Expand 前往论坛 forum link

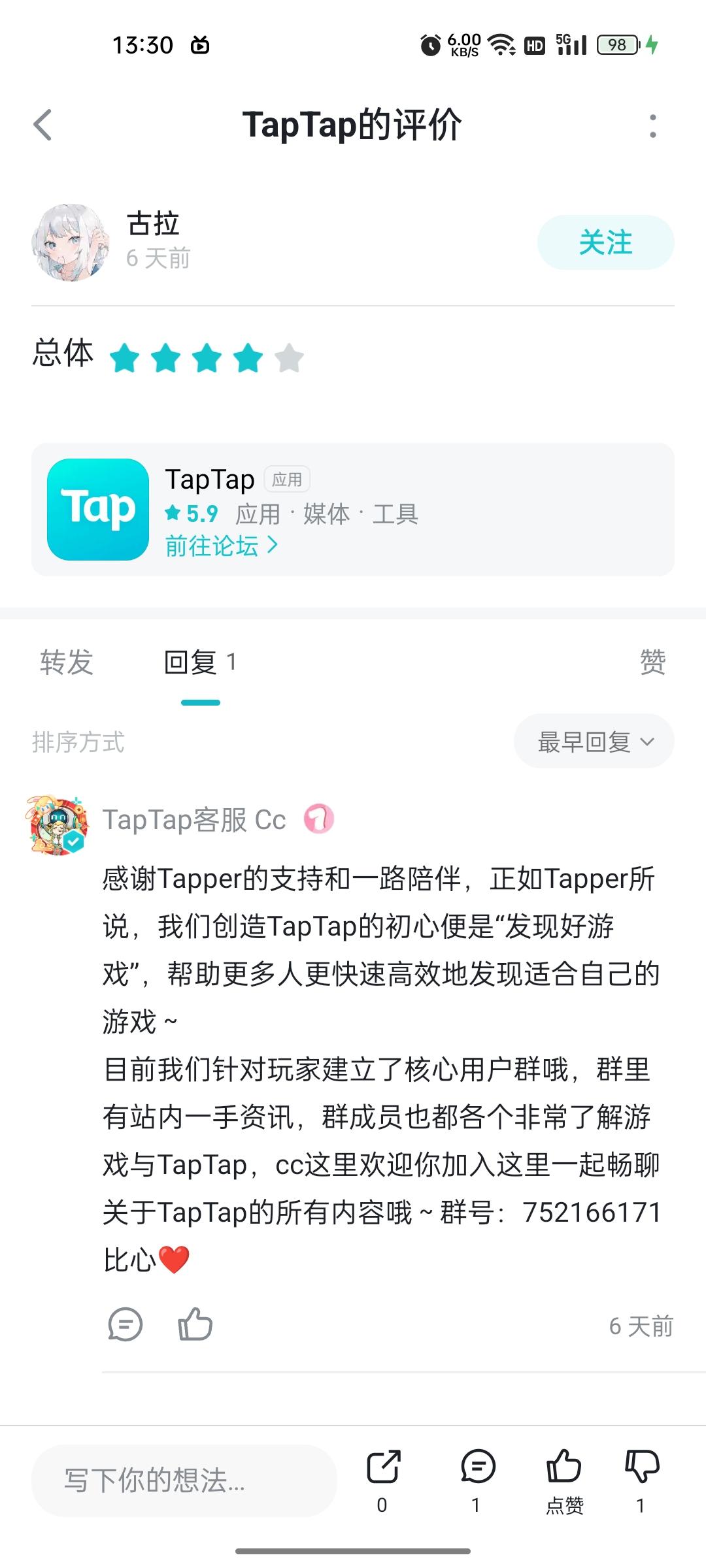point(221,546)
